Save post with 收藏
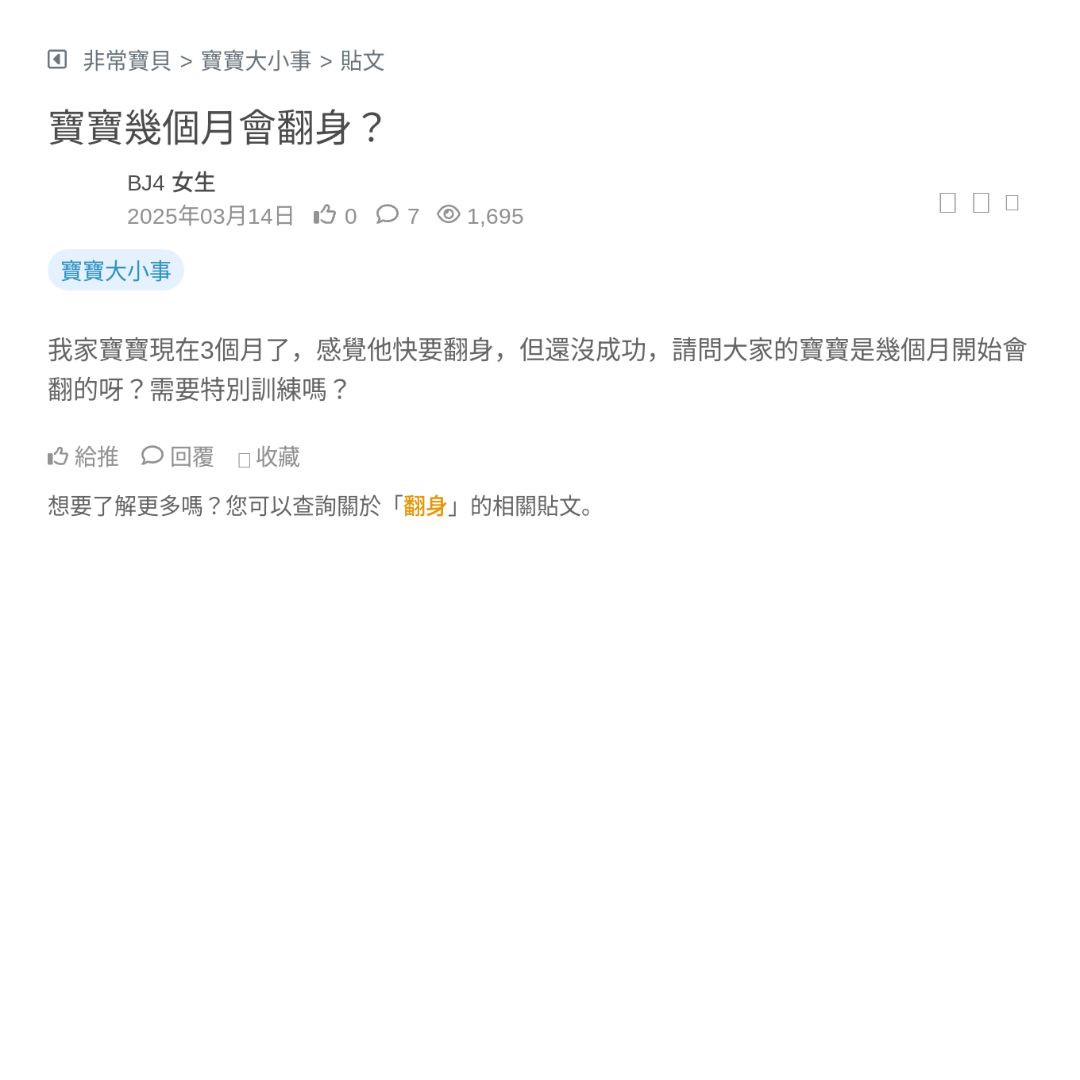This screenshot has width=1080, height=1080. (269, 457)
